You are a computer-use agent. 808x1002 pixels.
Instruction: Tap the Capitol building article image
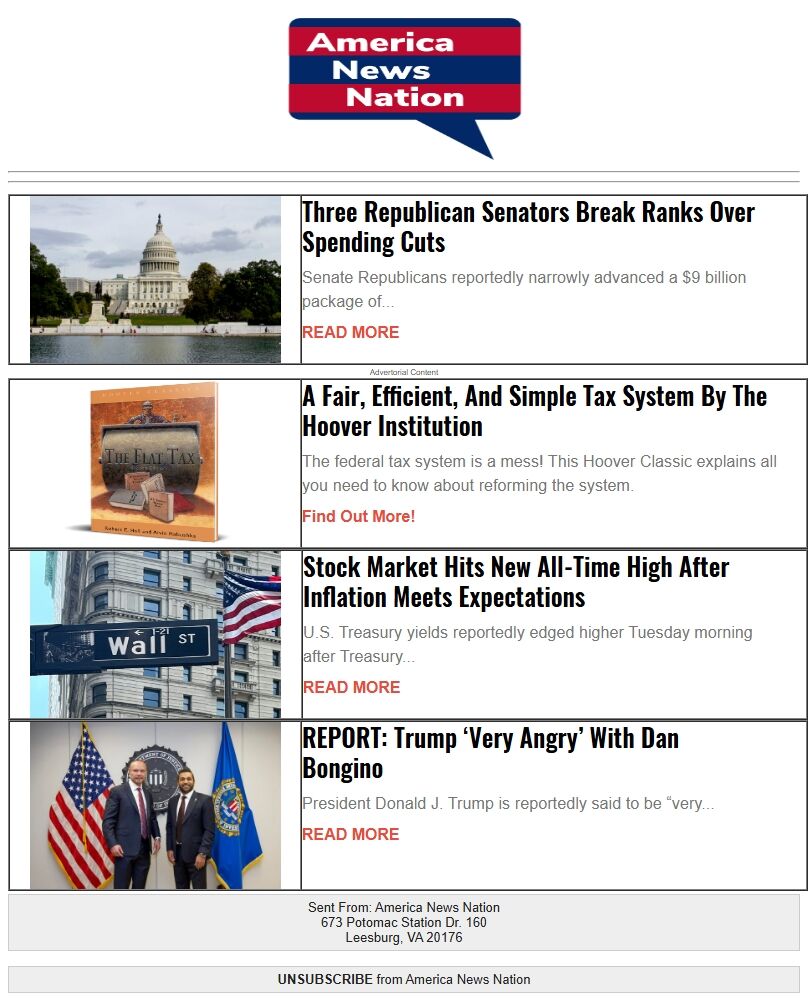[x=155, y=279]
